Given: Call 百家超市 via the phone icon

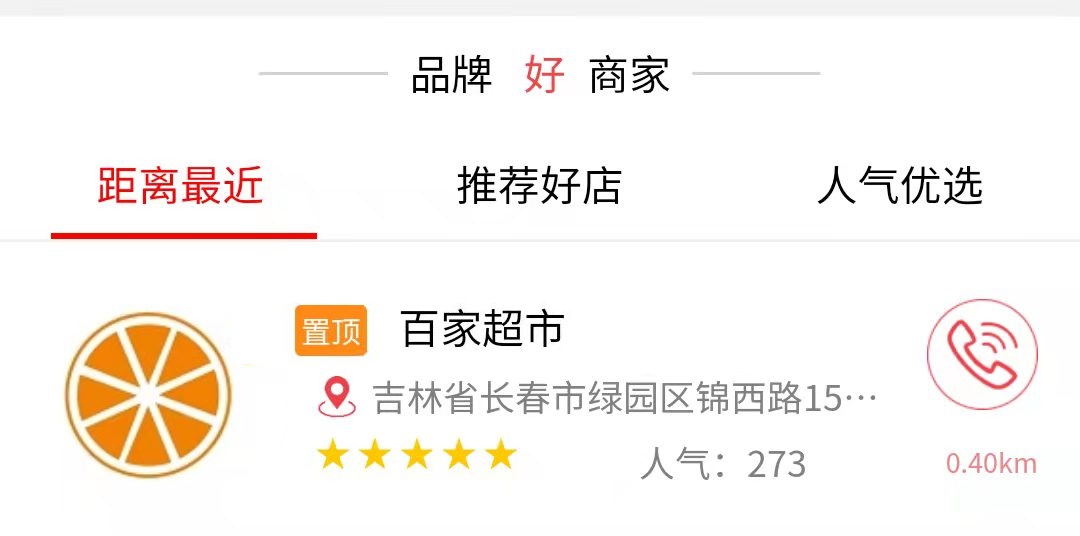Looking at the screenshot, I should pos(982,354).
